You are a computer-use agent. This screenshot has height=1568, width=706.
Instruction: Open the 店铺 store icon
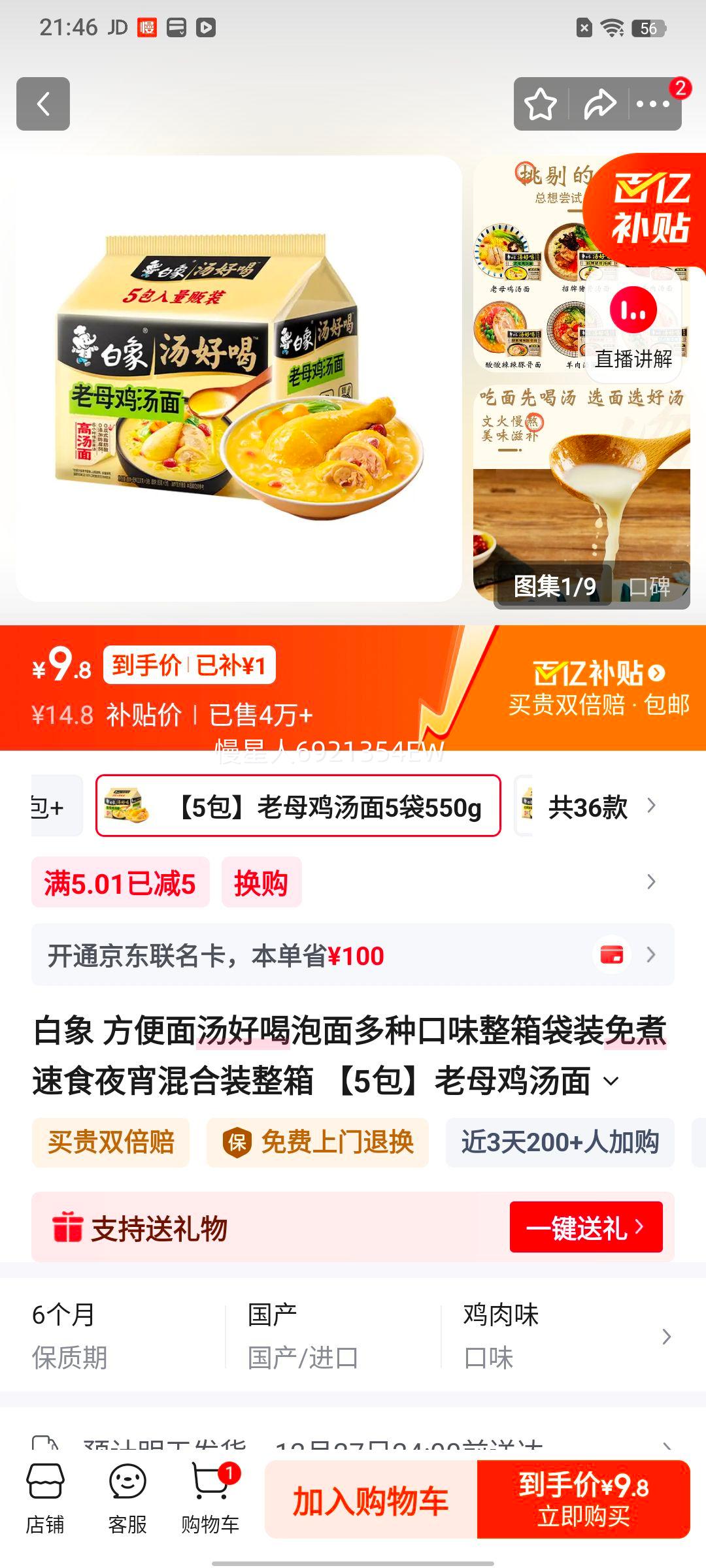pyautogui.click(x=46, y=1496)
